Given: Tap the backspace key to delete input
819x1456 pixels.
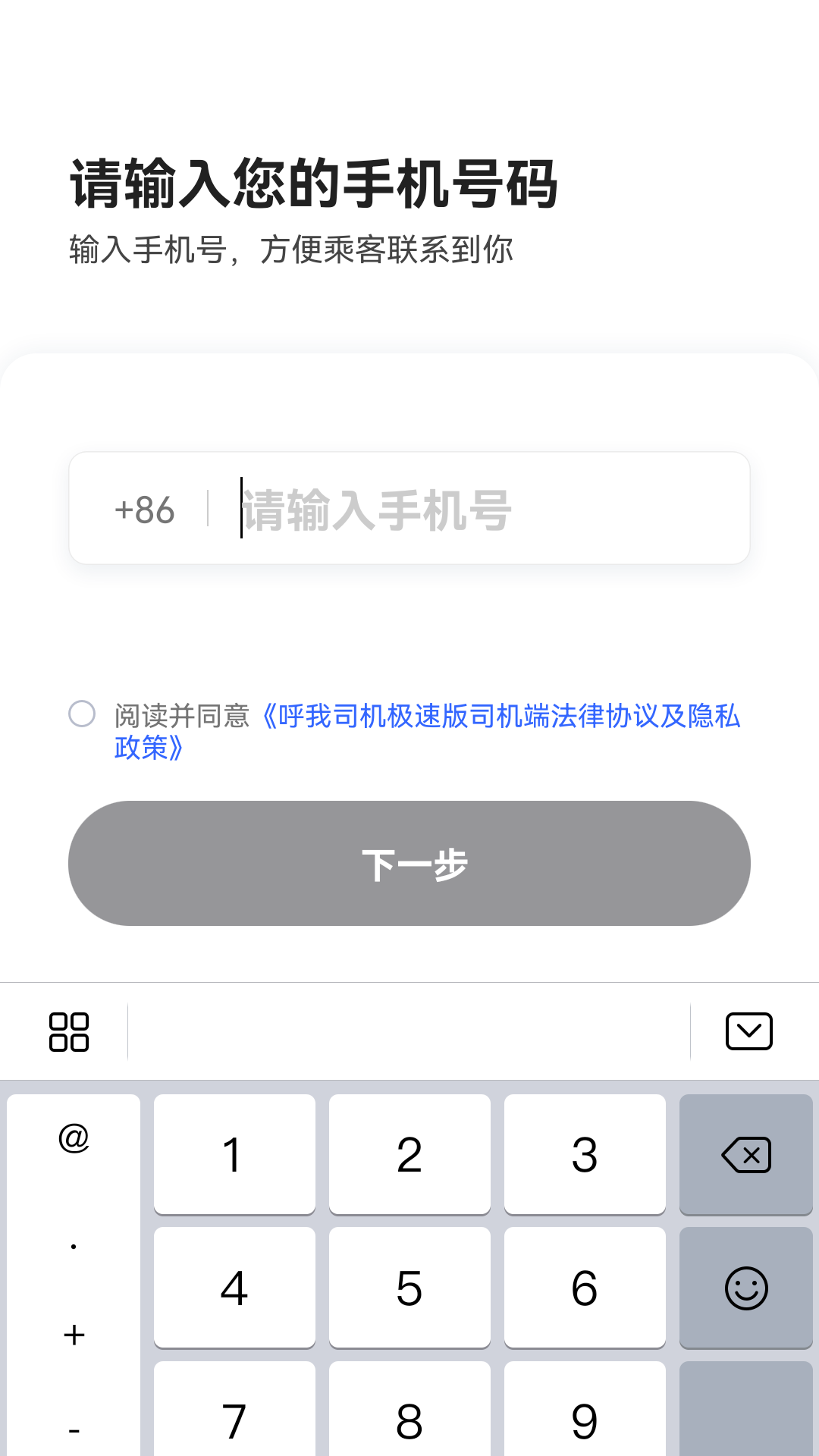Looking at the screenshot, I should (x=746, y=1153).
